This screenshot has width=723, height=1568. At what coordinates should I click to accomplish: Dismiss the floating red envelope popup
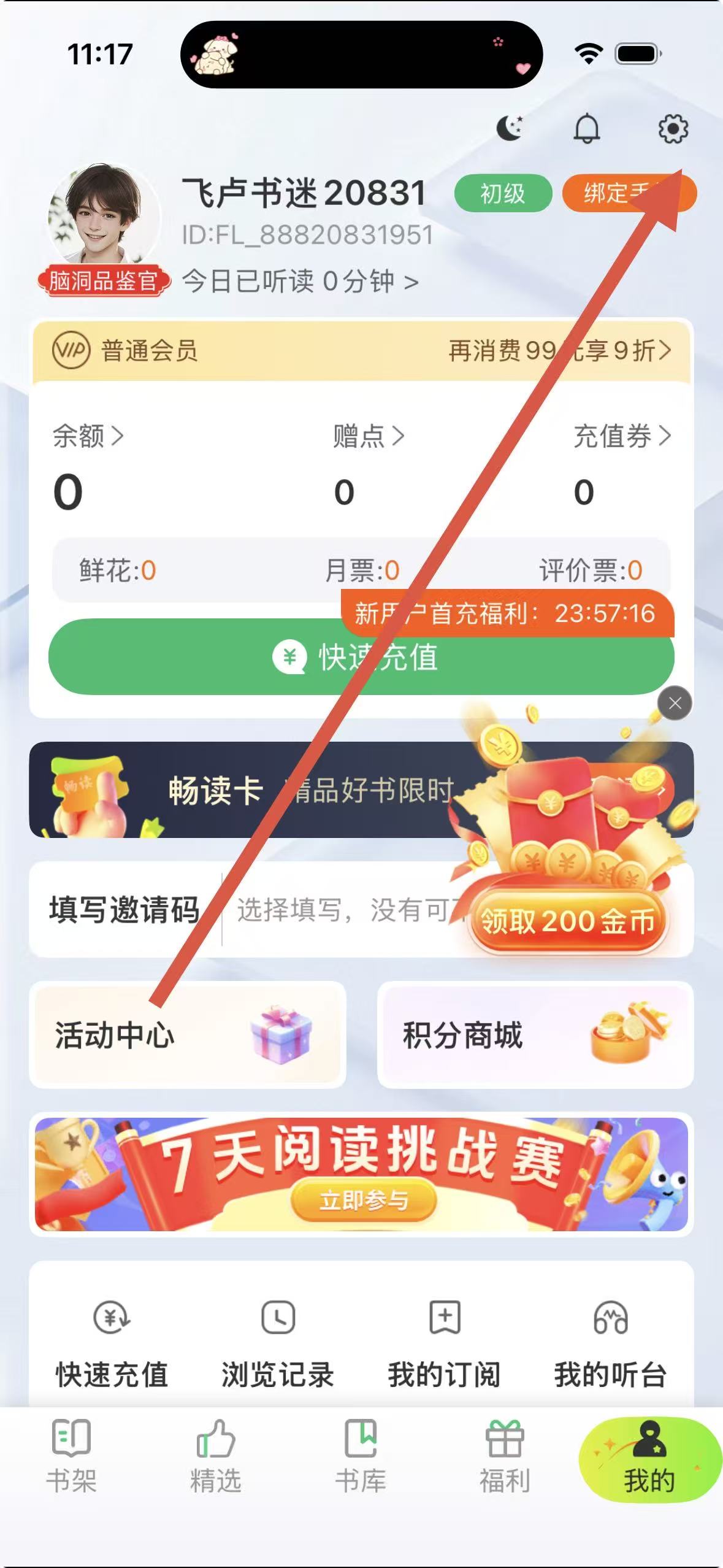[x=675, y=703]
